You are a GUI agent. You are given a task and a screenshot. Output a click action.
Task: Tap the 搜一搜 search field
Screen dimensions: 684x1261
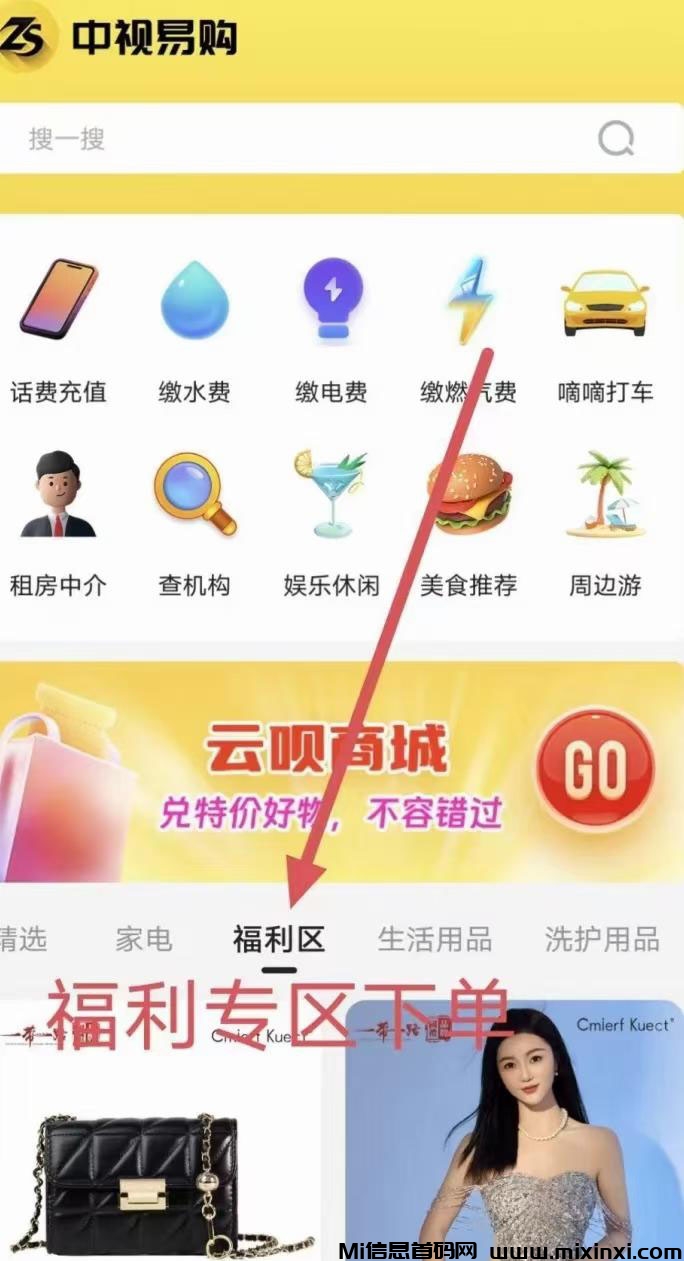pos(300,138)
